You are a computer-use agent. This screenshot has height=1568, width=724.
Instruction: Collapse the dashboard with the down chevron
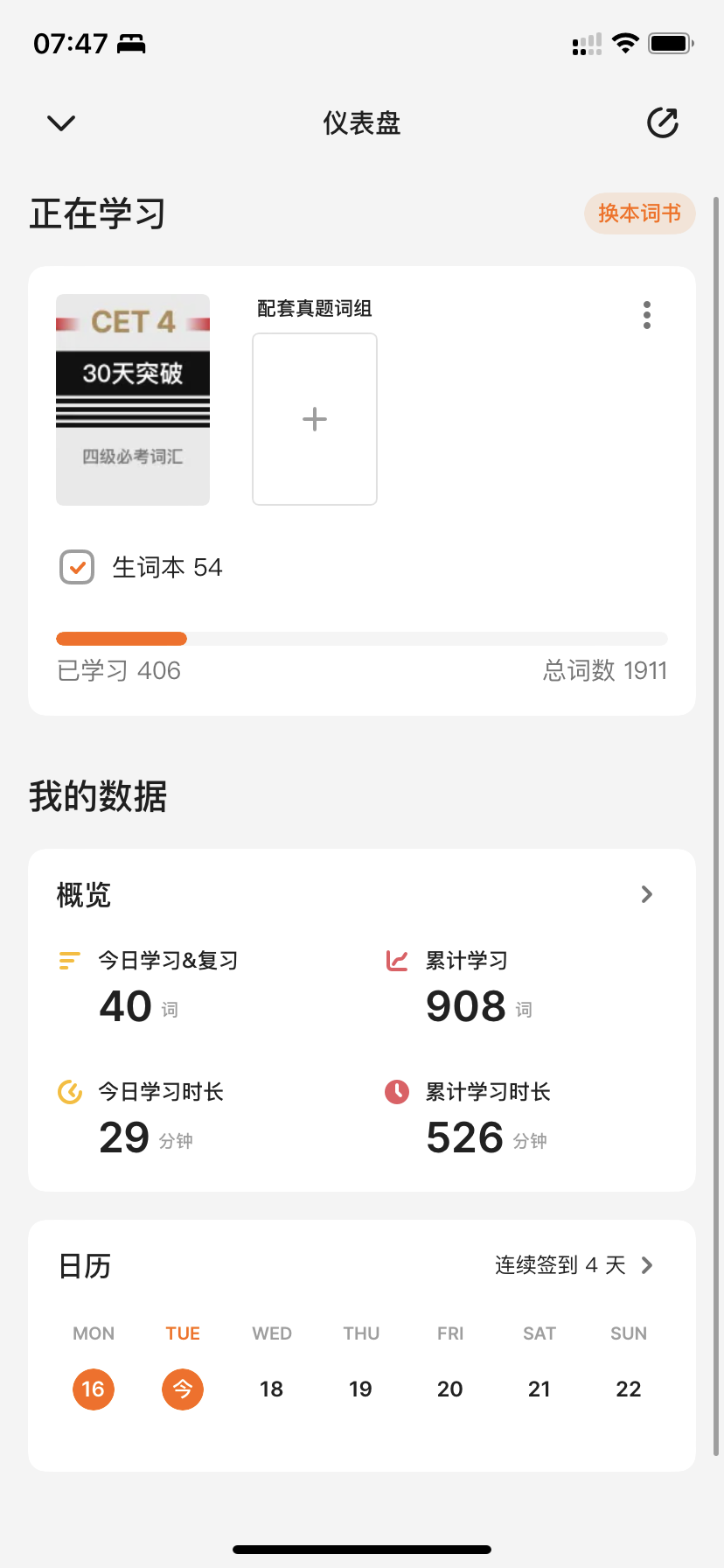coord(61,122)
